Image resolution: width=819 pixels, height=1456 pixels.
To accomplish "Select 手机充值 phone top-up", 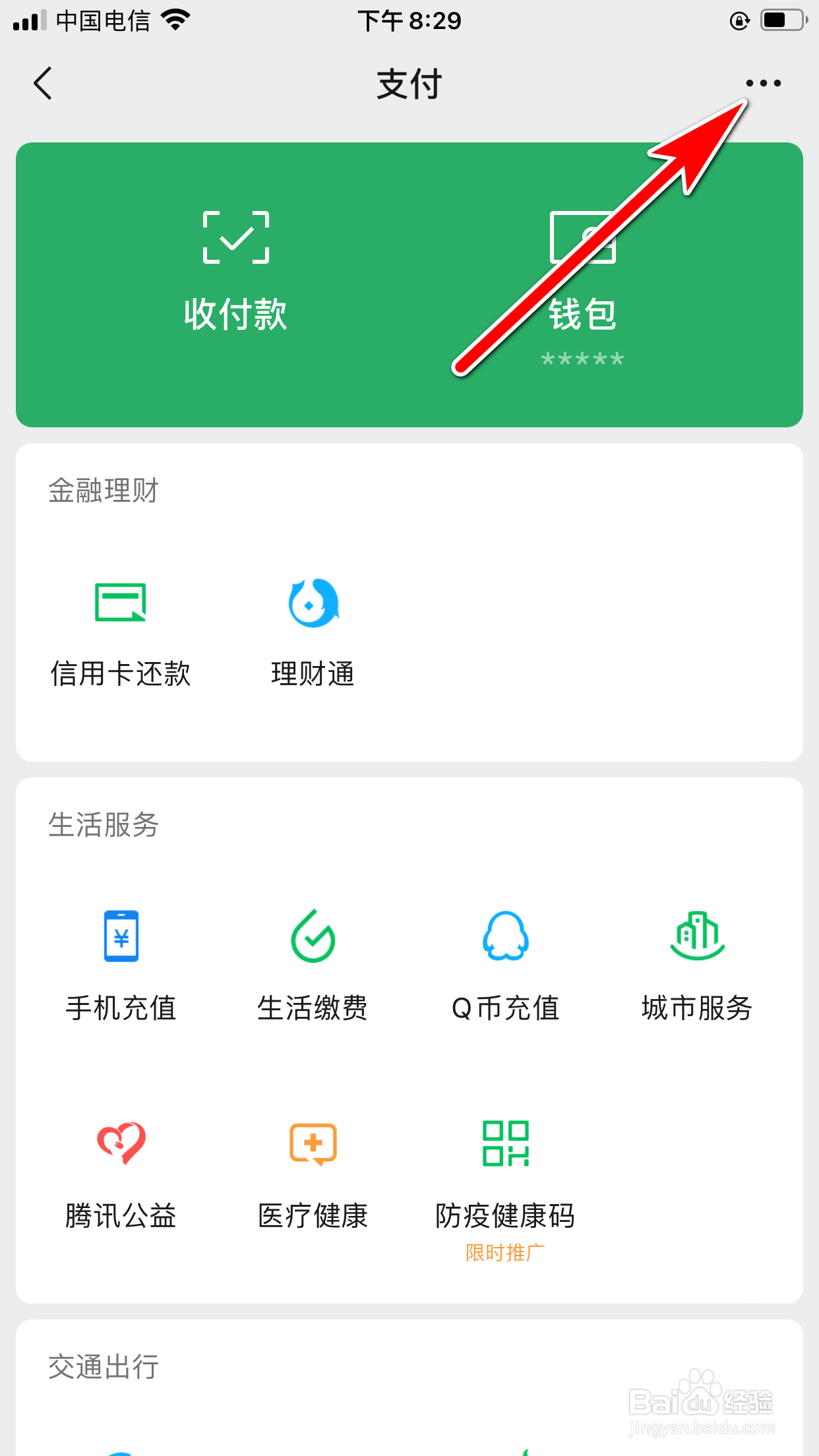I will pyautogui.click(x=121, y=967).
